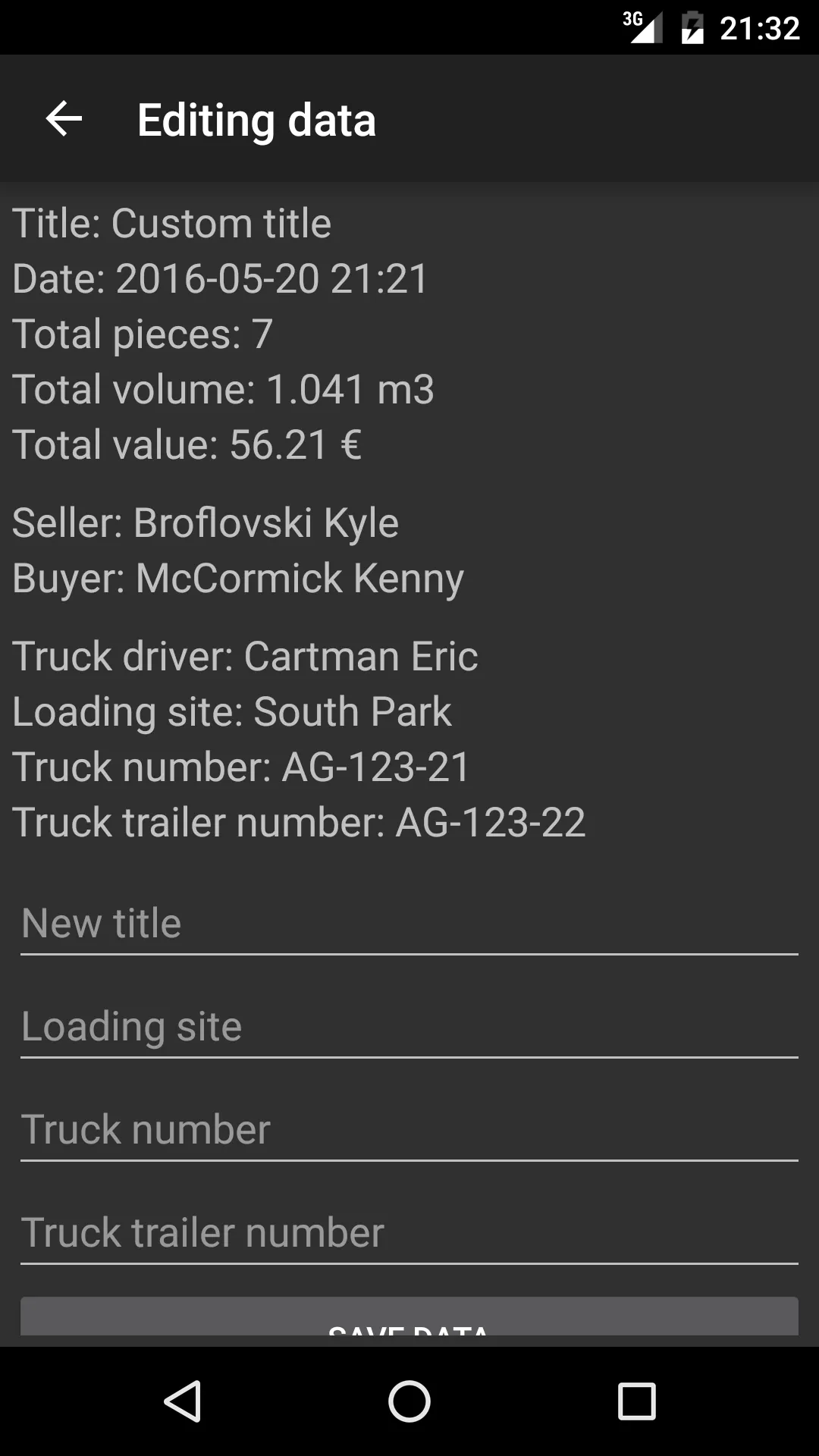Tap the Truck trailer number field
The width and height of the screenshot is (819, 1456).
(409, 1234)
